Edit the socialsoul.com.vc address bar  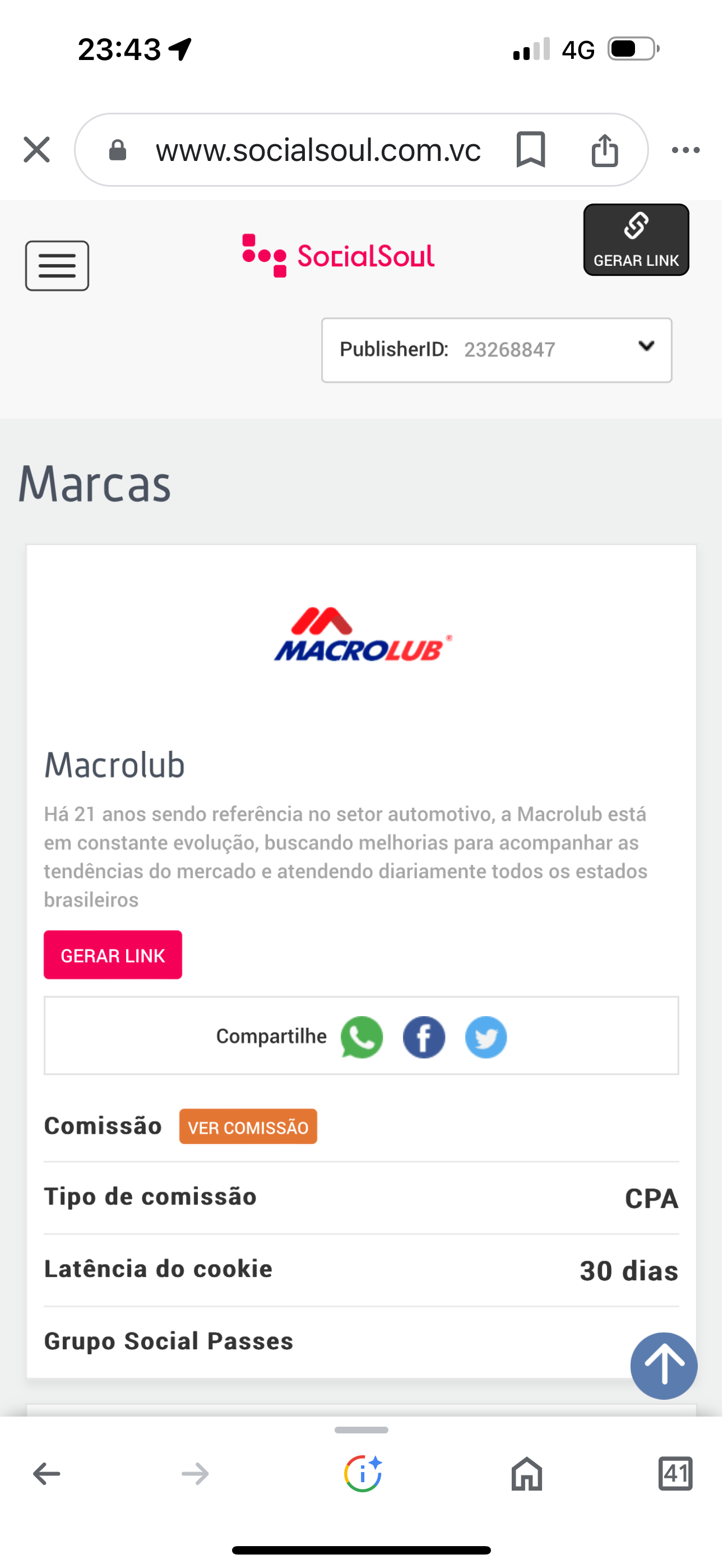318,150
